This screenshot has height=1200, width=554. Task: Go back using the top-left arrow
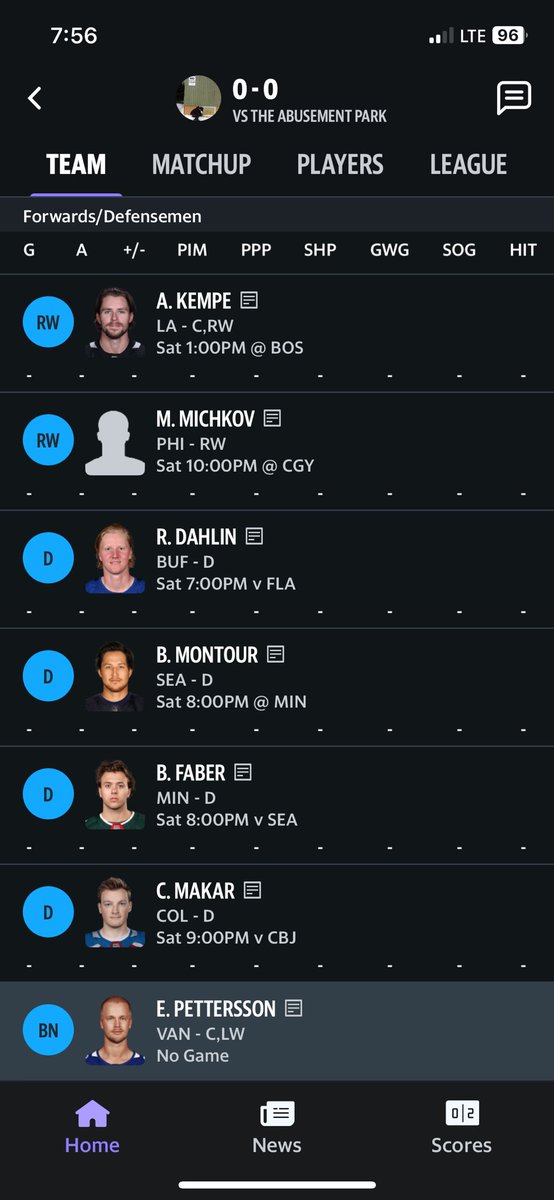[35, 98]
